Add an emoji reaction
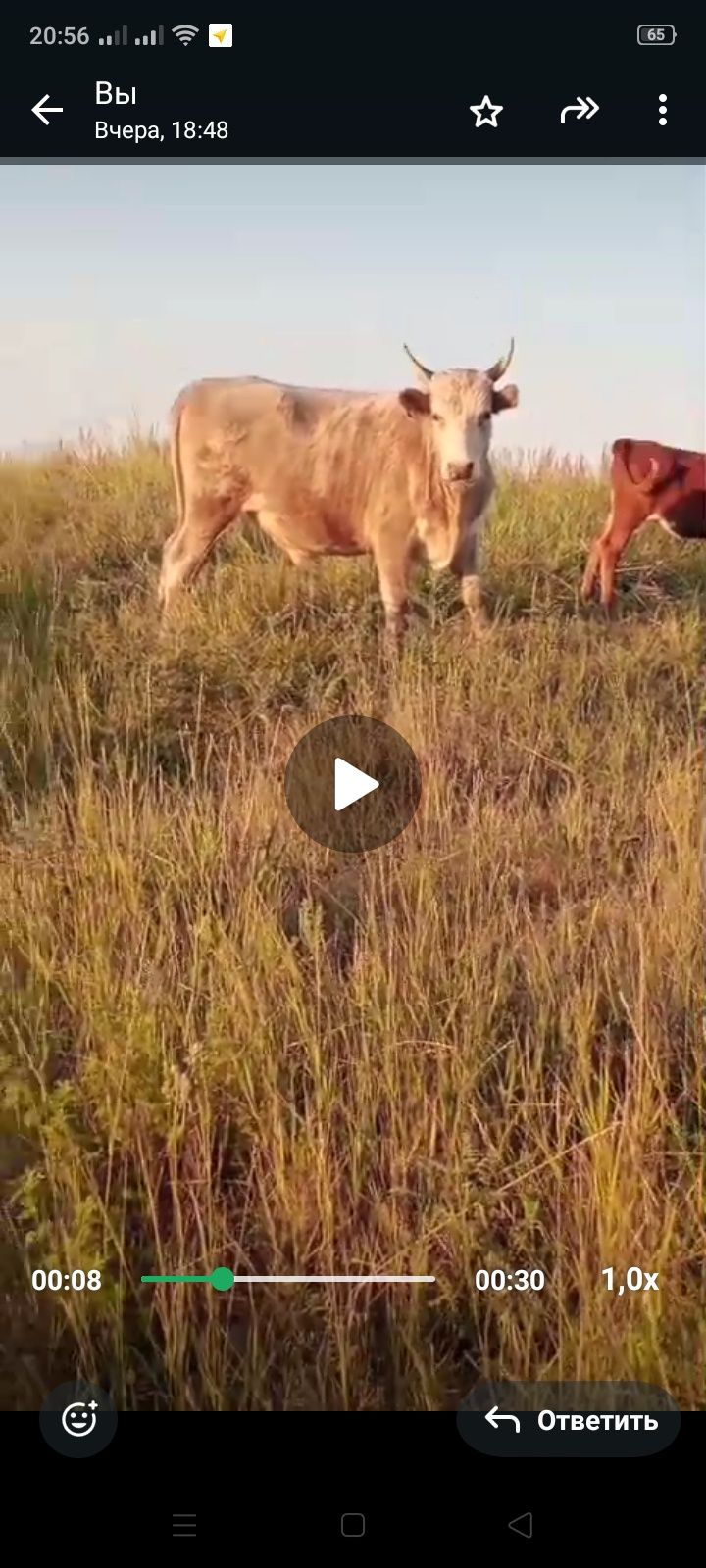Image resolution: width=706 pixels, height=1568 pixels. pos(78,1419)
